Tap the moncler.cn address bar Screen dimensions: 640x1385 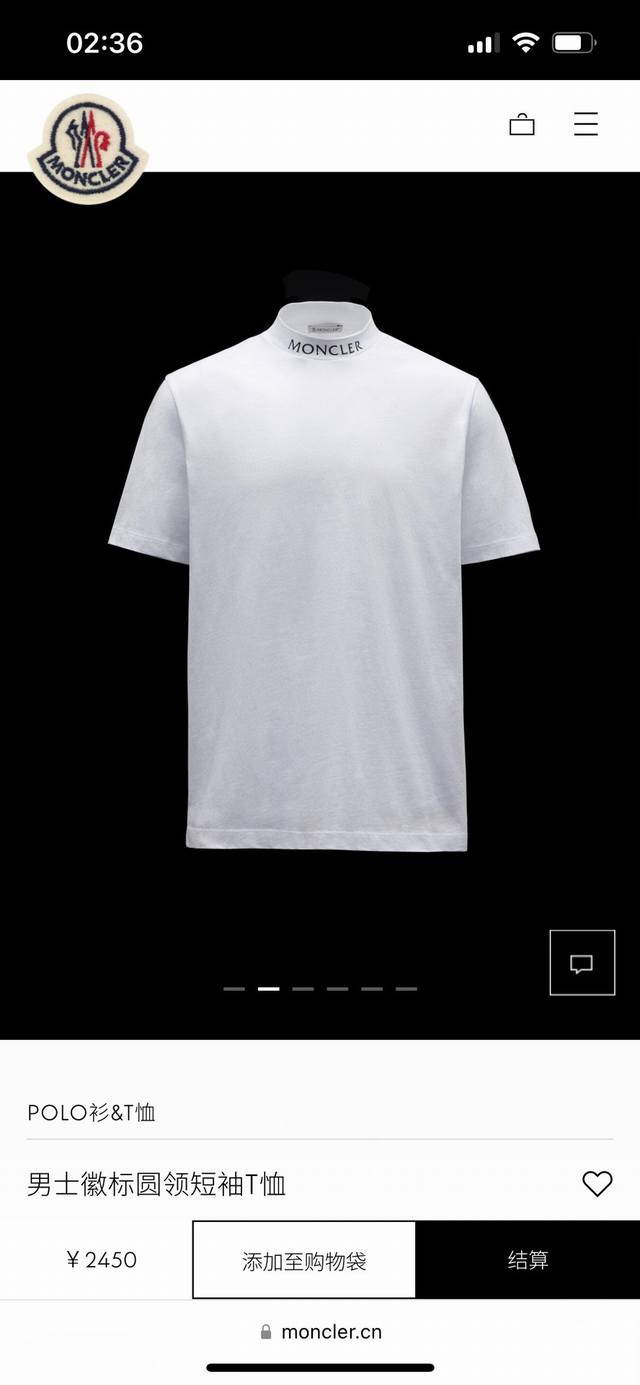[320, 1332]
